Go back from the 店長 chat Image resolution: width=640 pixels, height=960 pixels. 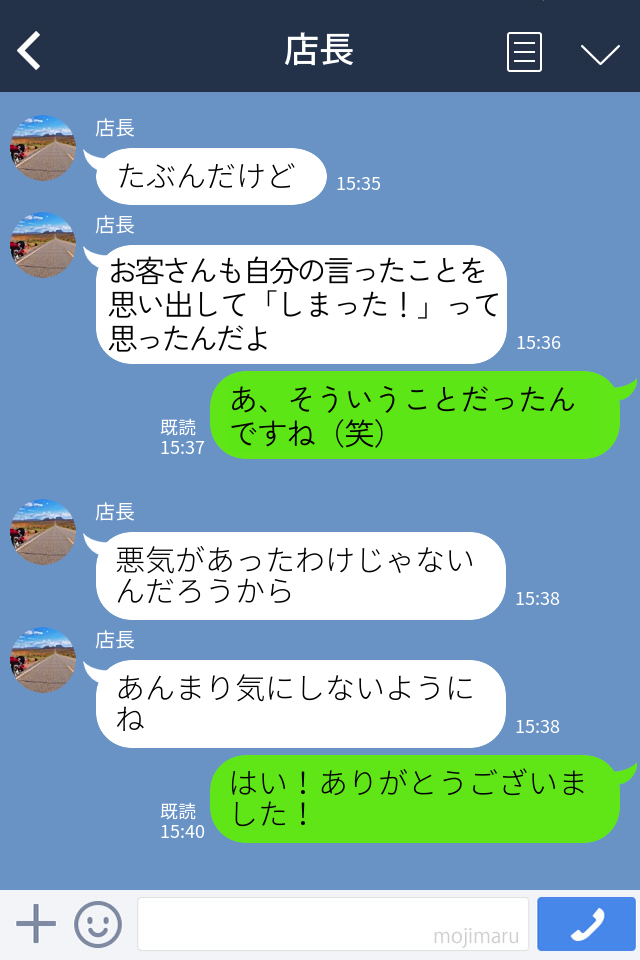(x=30, y=51)
